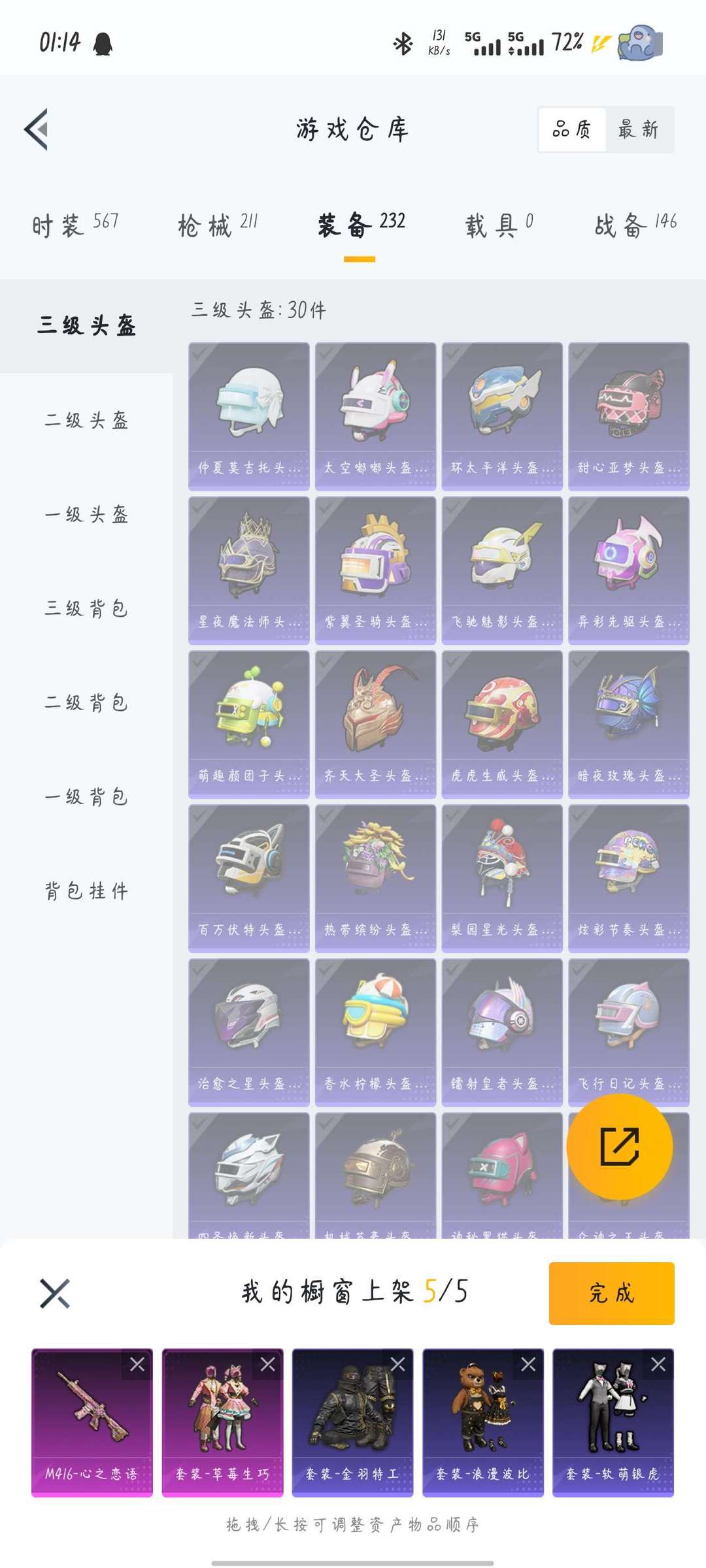Confirm with the 完成 button

(x=611, y=1293)
